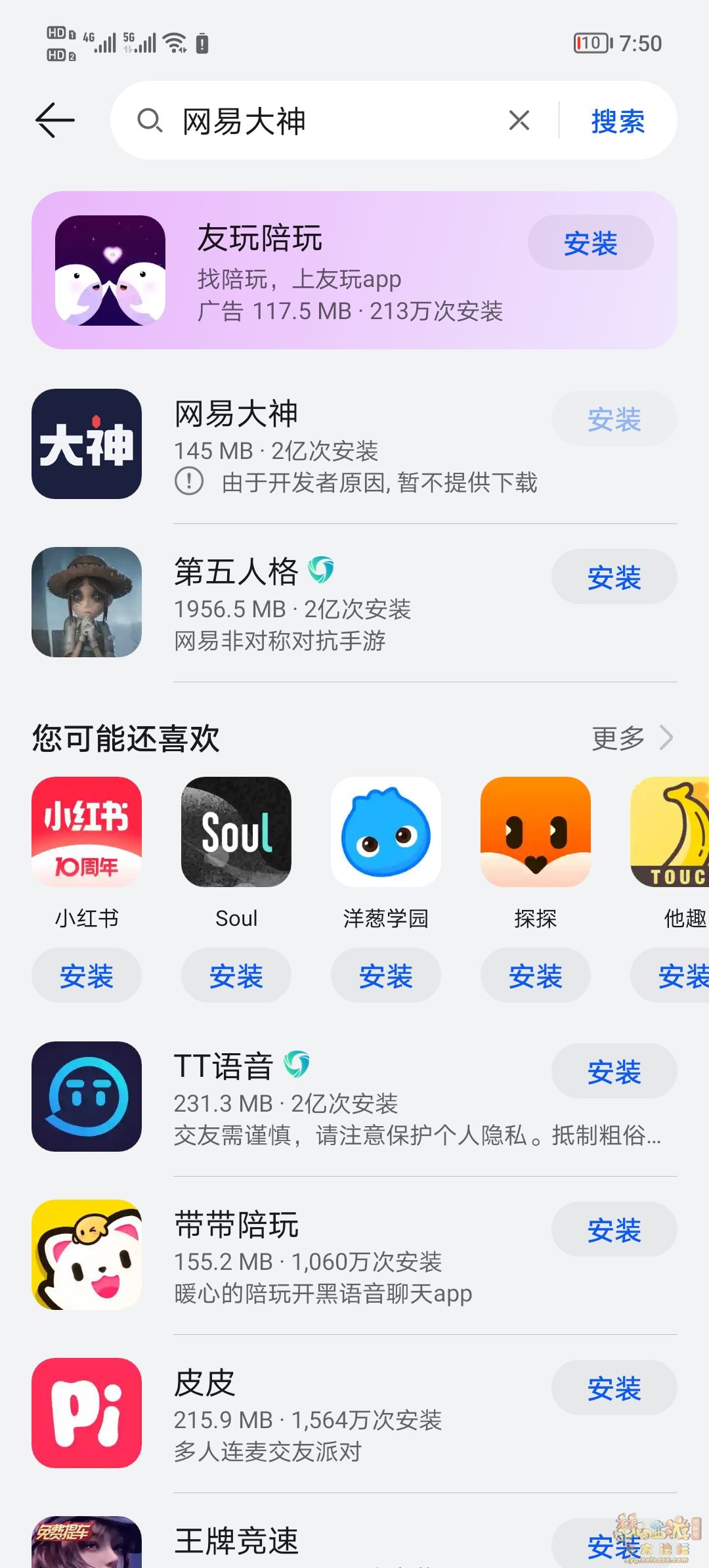Install 小红书
709x1568 pixels.
point(87,976)
